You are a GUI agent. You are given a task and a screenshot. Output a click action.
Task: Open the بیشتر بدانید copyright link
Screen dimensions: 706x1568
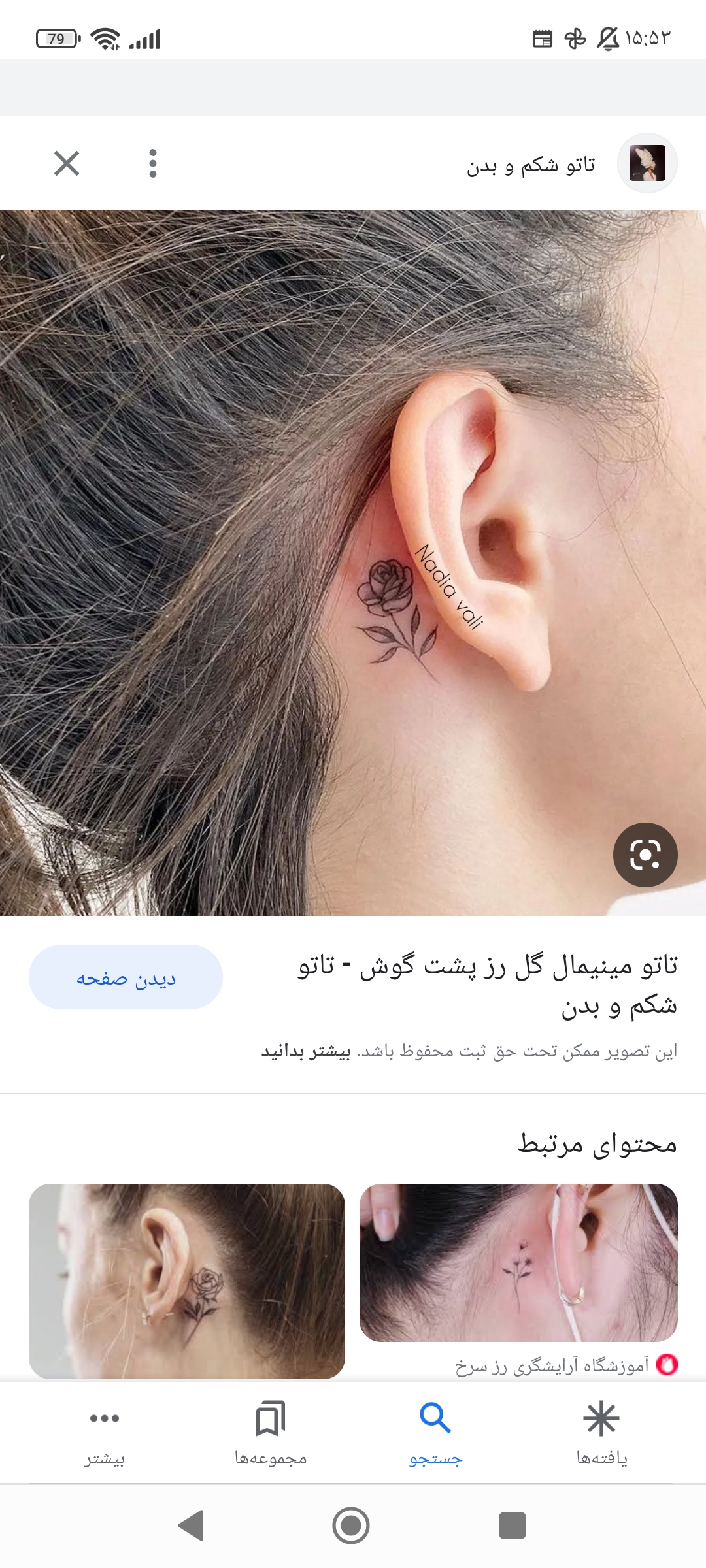306,1051
